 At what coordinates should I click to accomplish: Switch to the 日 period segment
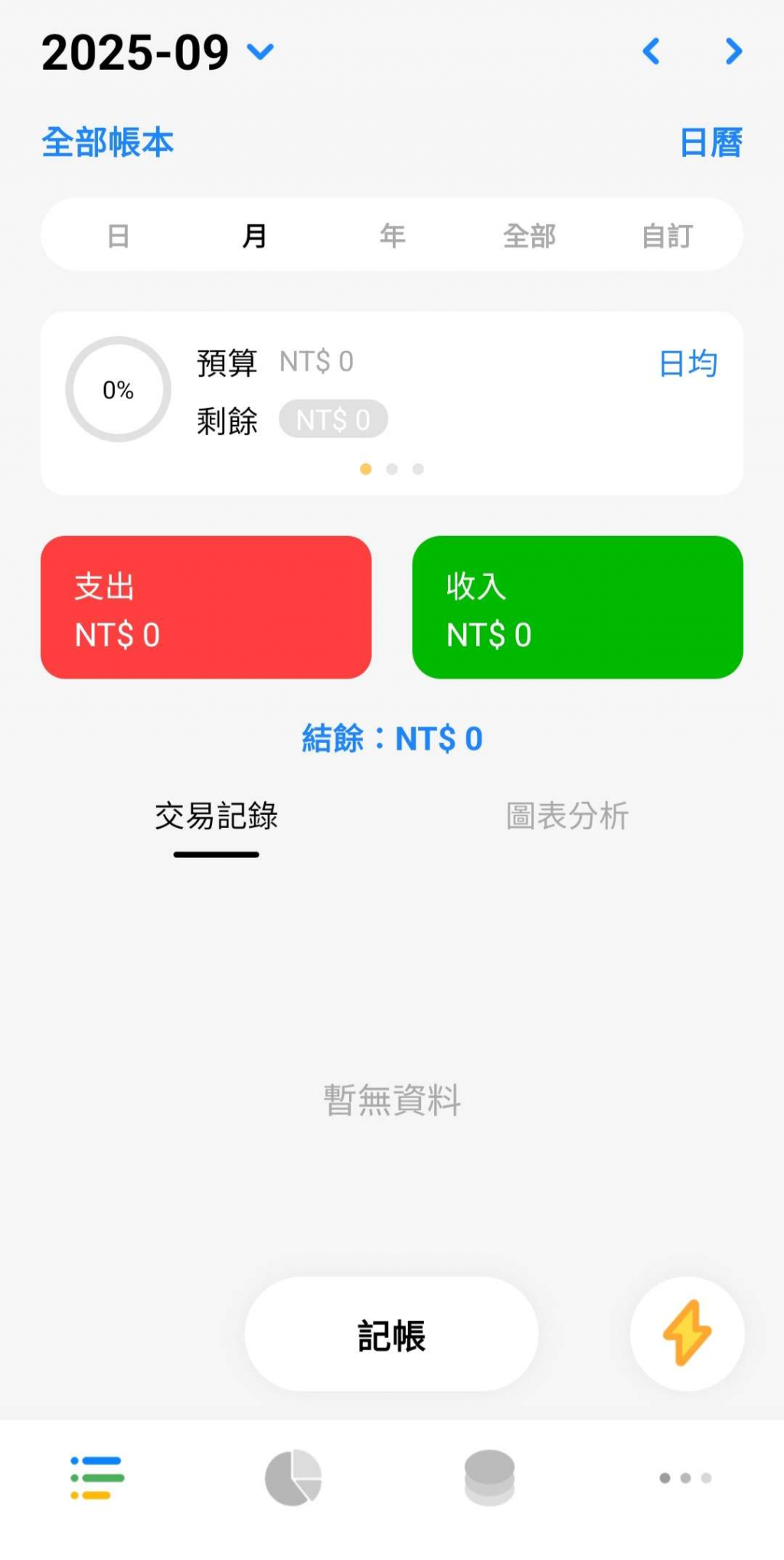click(118, 235)
